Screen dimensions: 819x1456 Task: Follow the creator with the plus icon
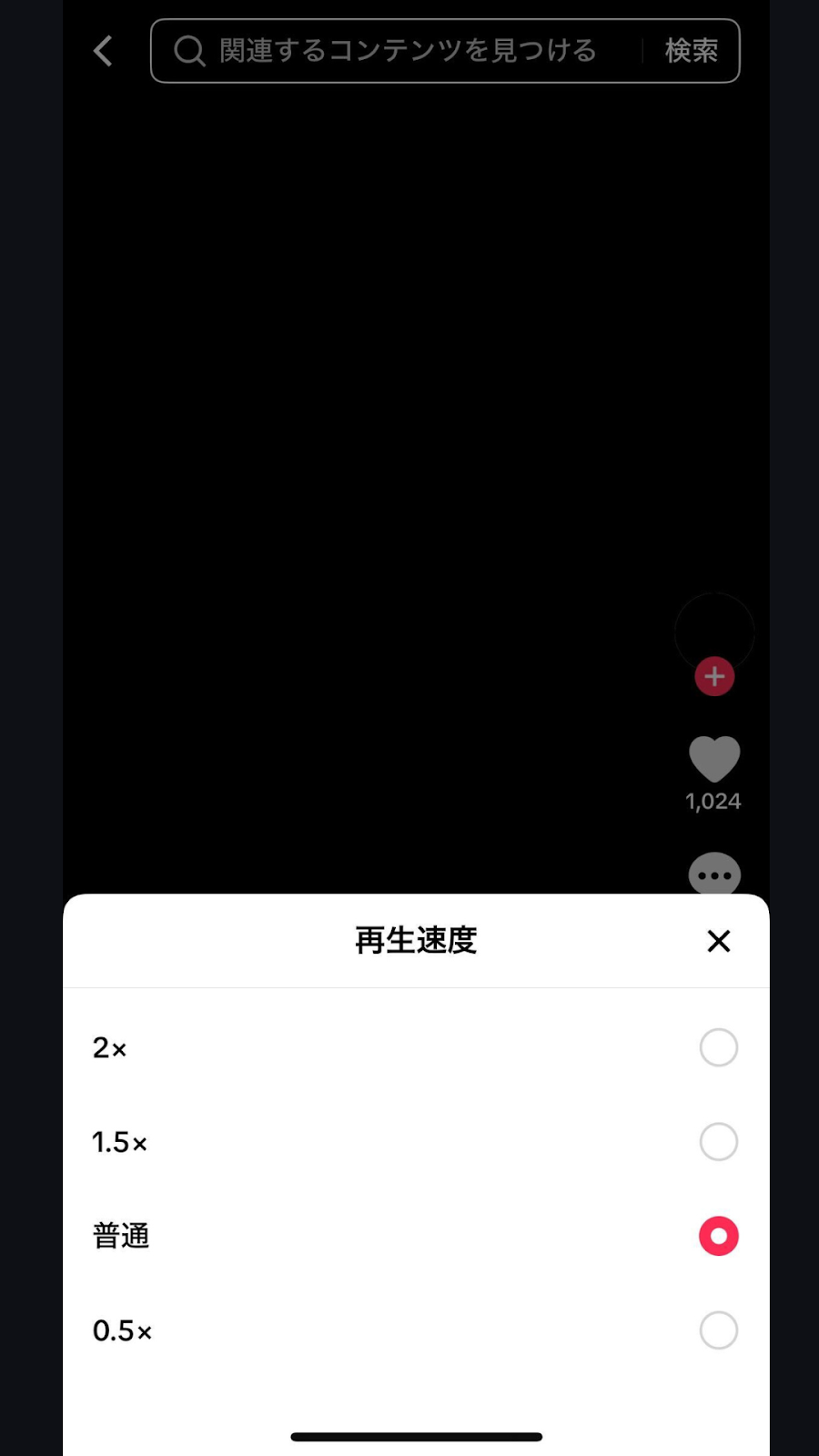pyautogui.click(x=714, y=676)
